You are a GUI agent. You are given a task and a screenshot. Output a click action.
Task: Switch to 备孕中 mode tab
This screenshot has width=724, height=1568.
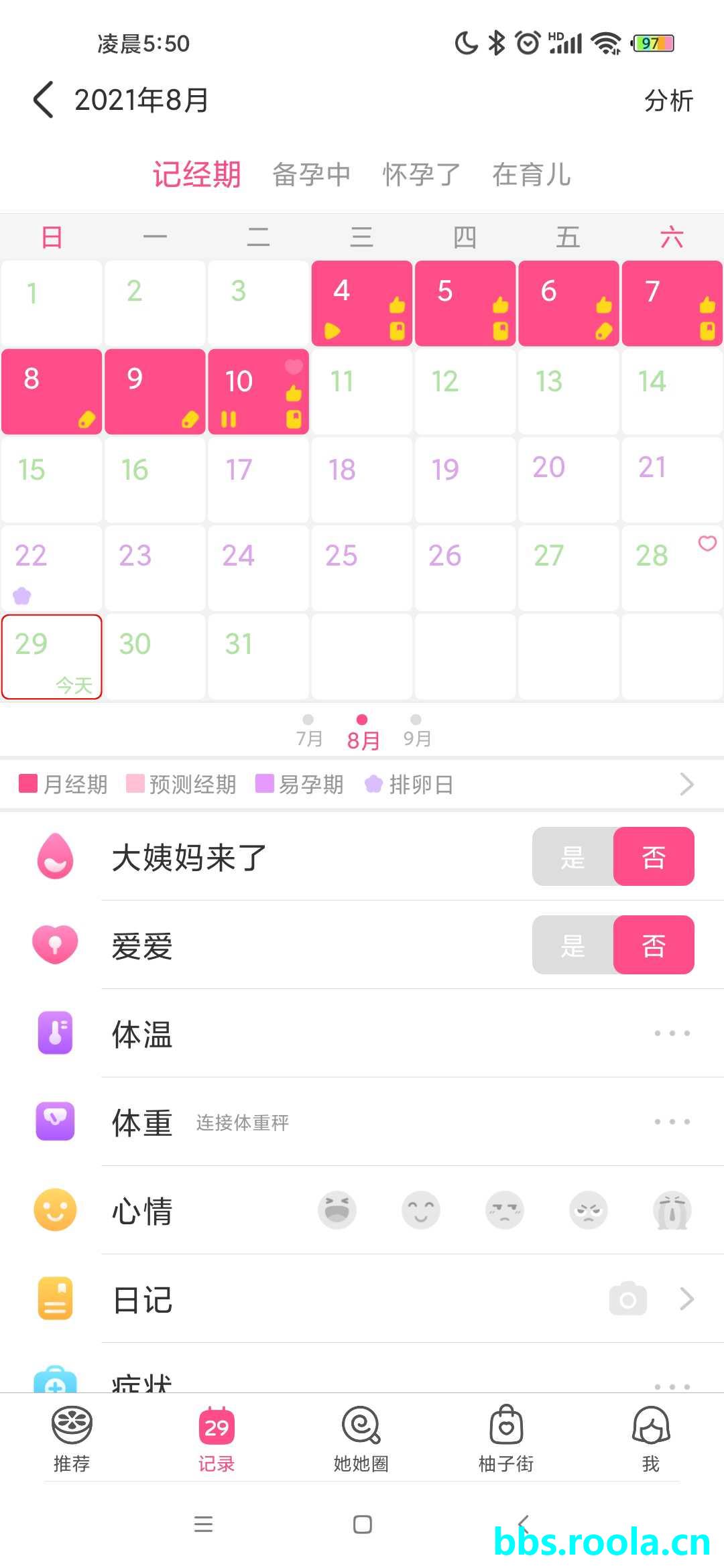312,175
